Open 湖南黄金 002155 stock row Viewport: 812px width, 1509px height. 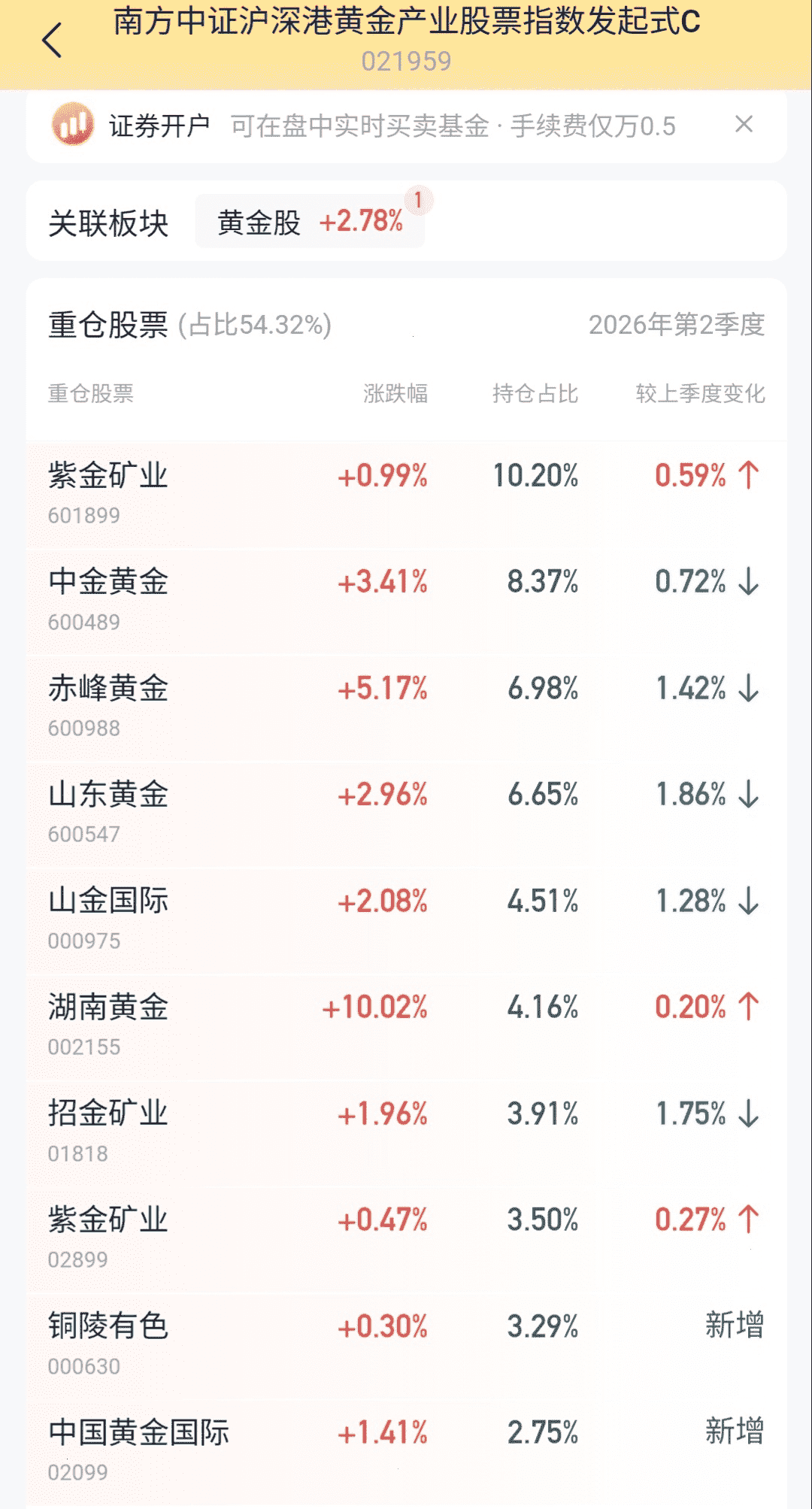click(406, 1026)
